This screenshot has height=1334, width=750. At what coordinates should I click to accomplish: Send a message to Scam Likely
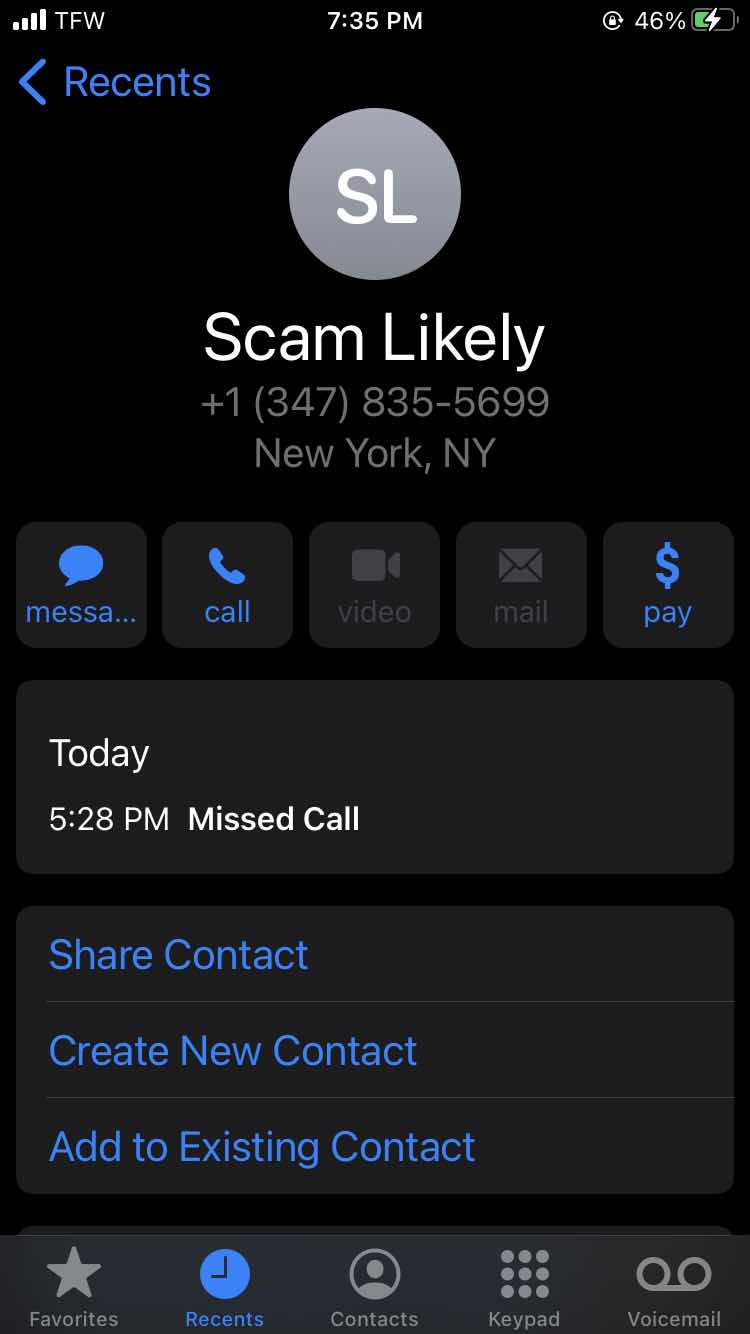(81, 585)
